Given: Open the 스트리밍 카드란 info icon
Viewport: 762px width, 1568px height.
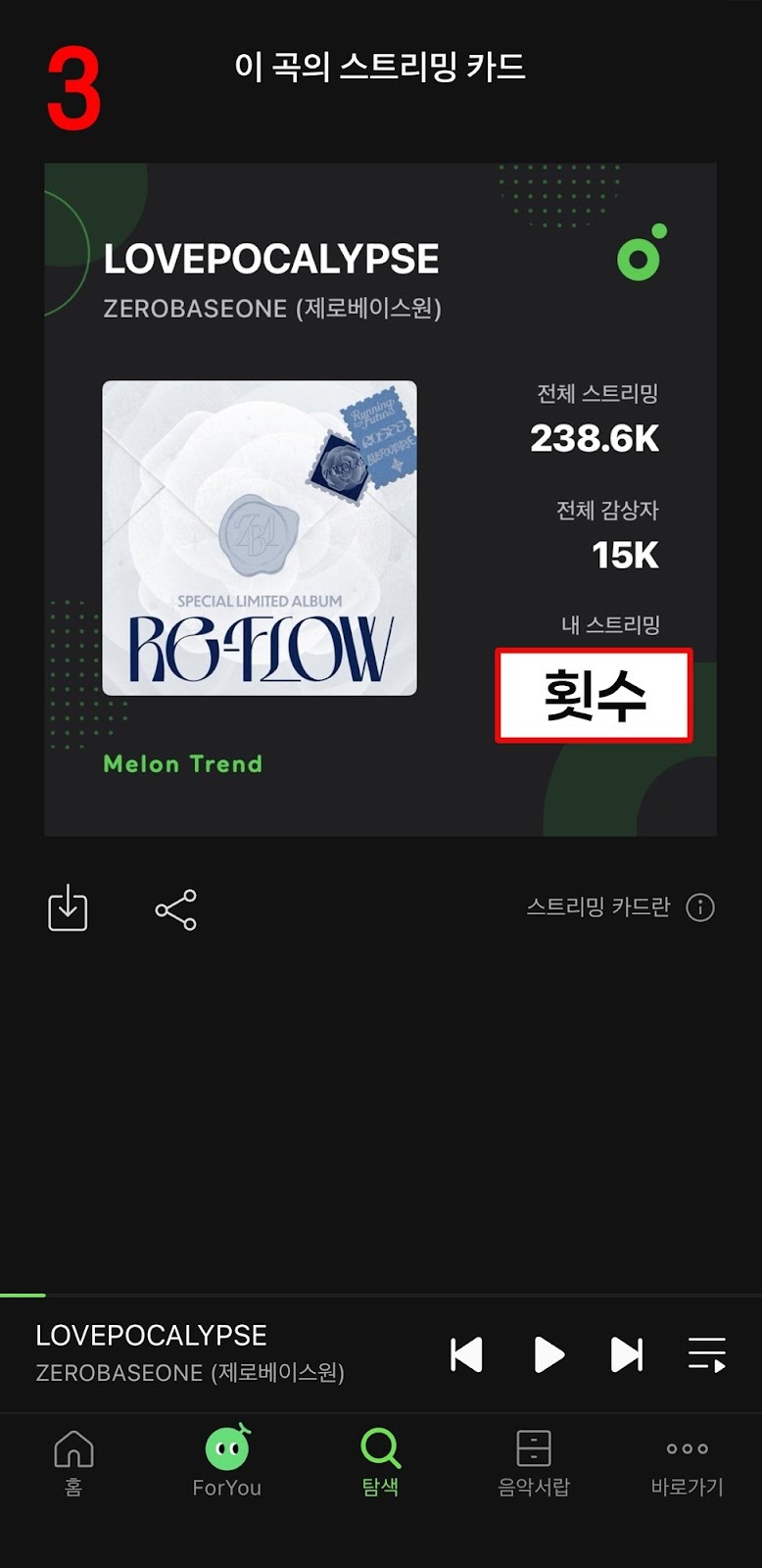Looking at the screenshot, I should [700, 907].
